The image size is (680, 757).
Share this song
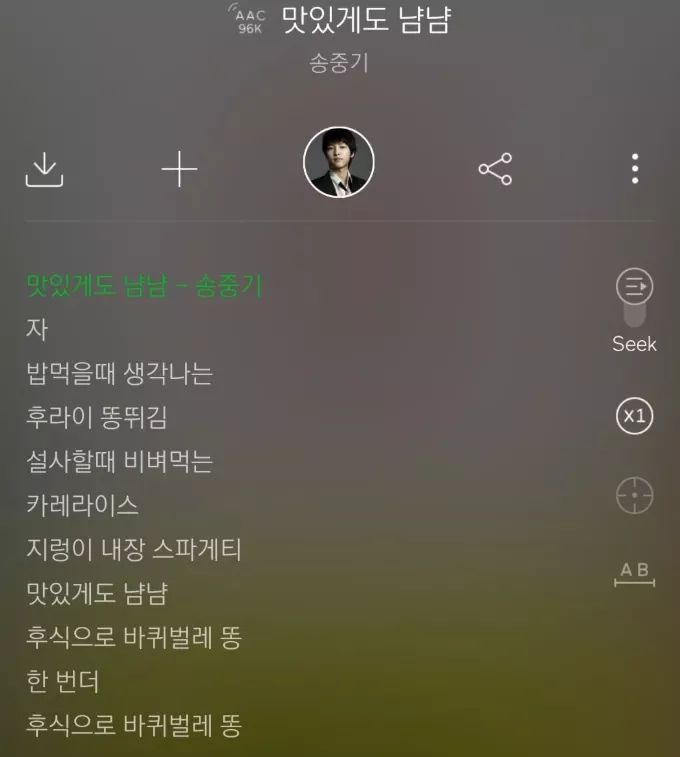point(495,169)
